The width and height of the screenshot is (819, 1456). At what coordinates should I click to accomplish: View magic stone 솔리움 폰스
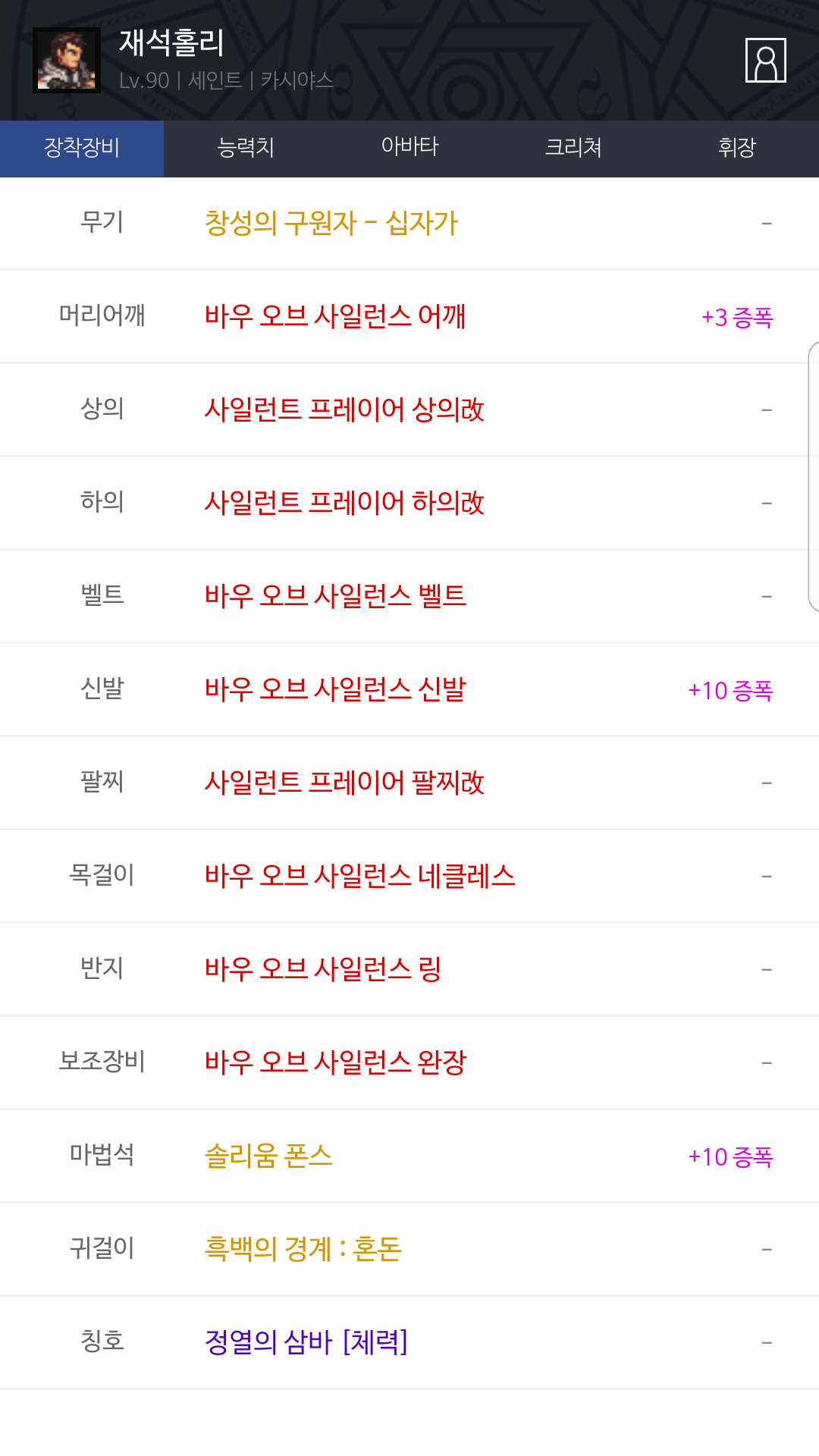pos(268,1156)
